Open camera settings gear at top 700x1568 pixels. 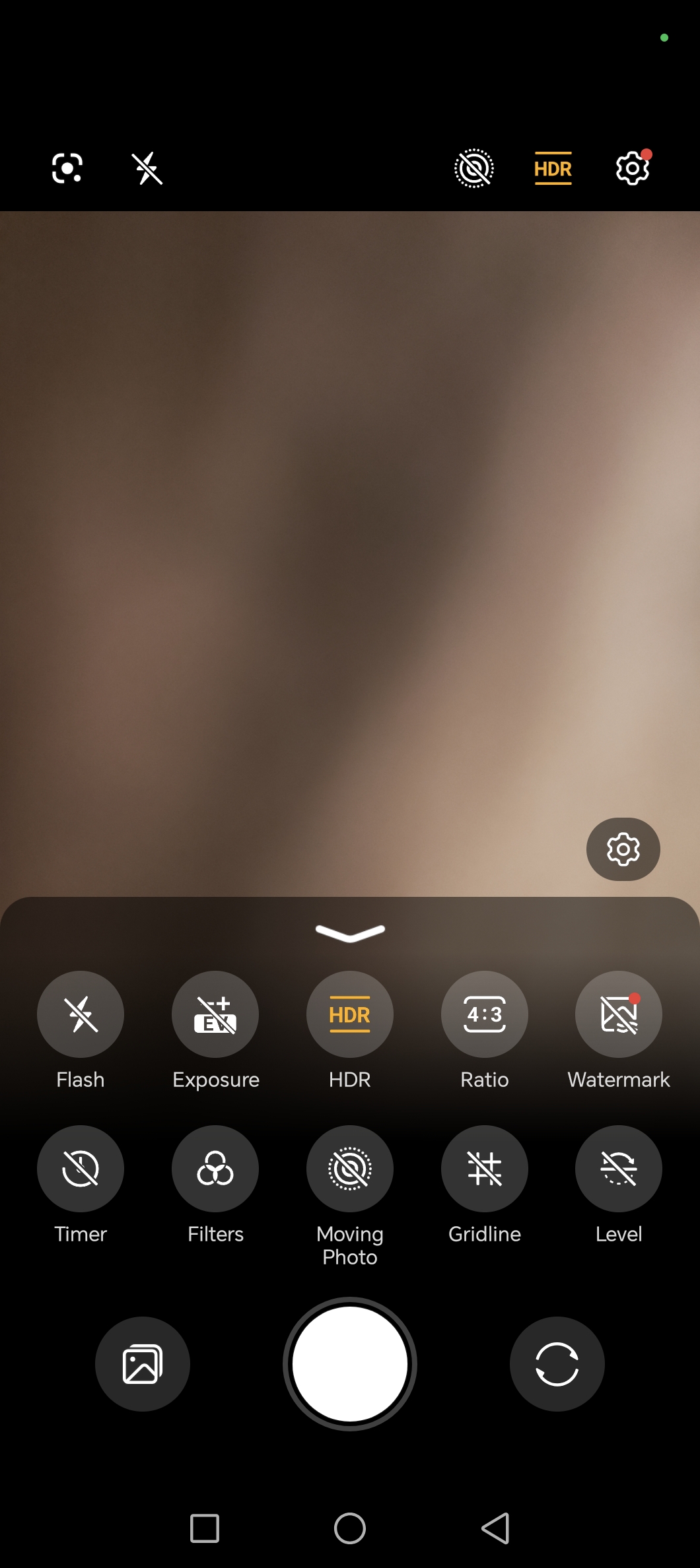pyautogui.click(x=633, y=168)
